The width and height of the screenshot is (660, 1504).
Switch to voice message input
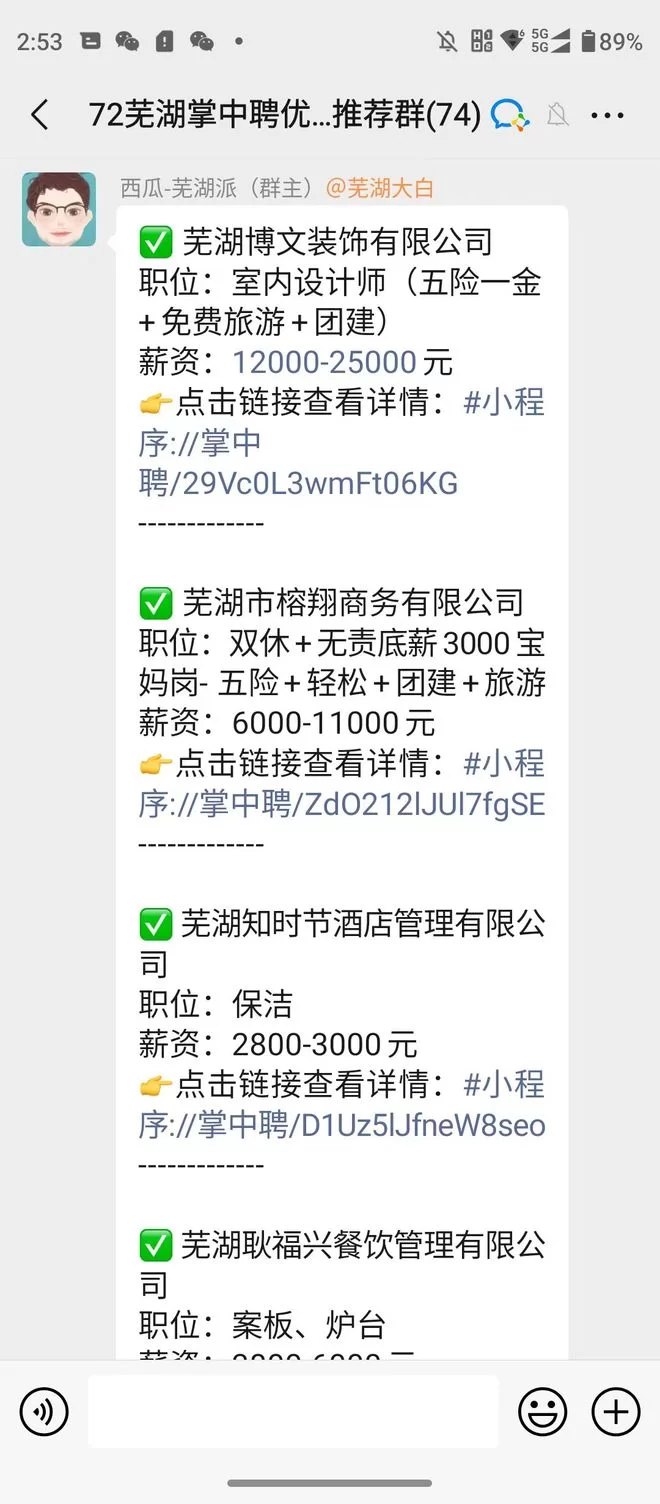pos(44,1412)
